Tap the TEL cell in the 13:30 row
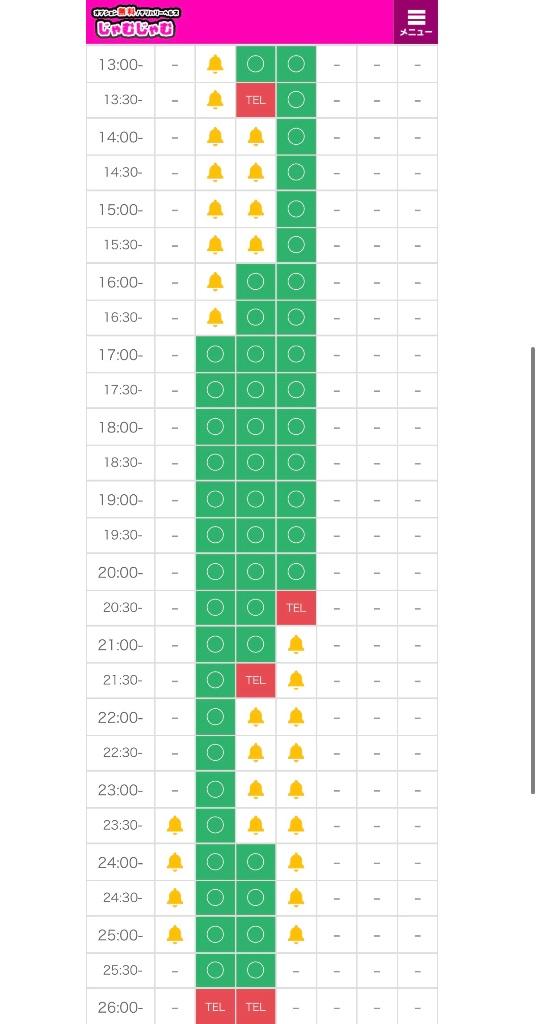The height and width of the screenshot is (1024, 539). (255, 101)
